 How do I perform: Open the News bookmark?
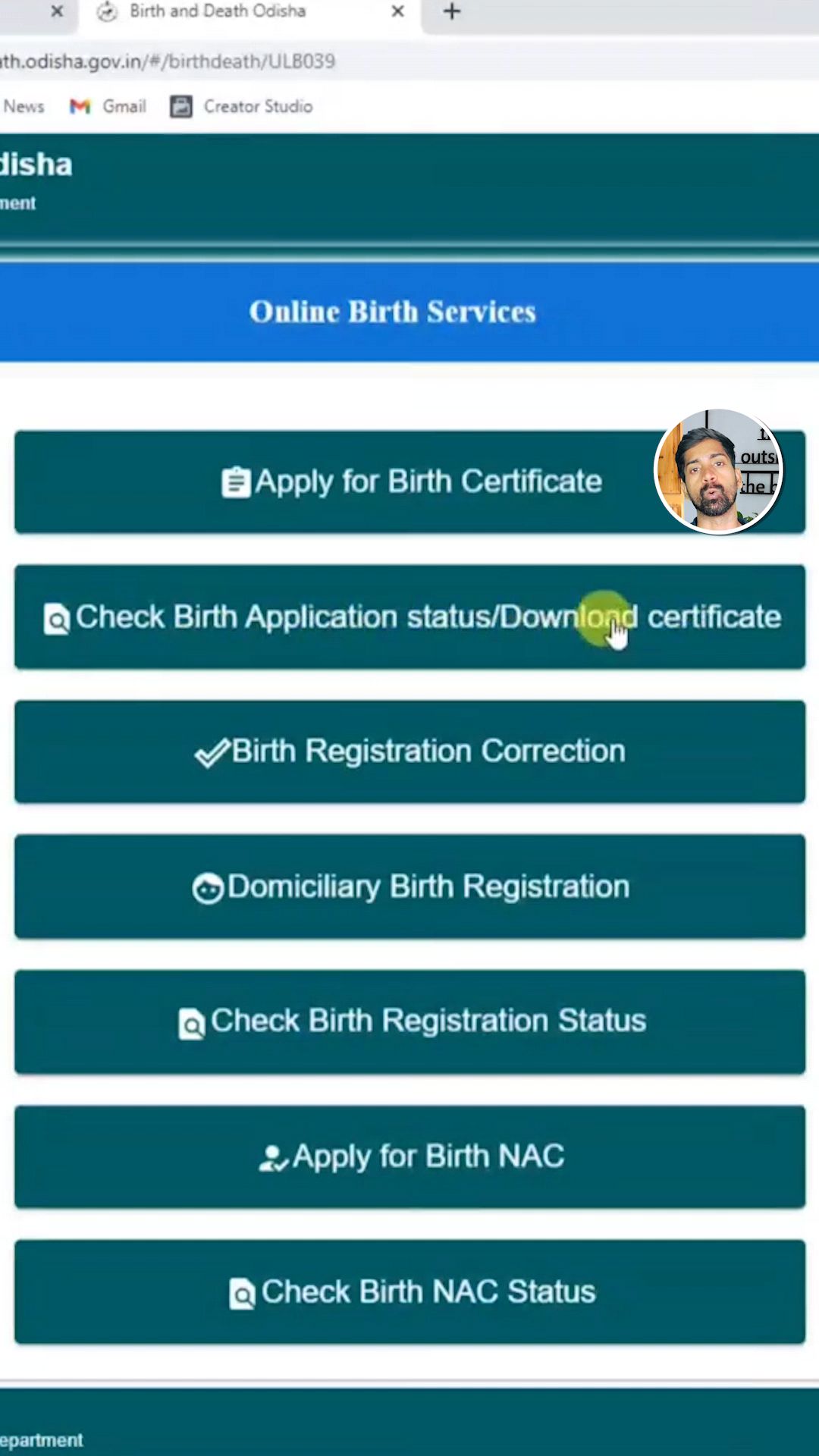click(23, 106)
